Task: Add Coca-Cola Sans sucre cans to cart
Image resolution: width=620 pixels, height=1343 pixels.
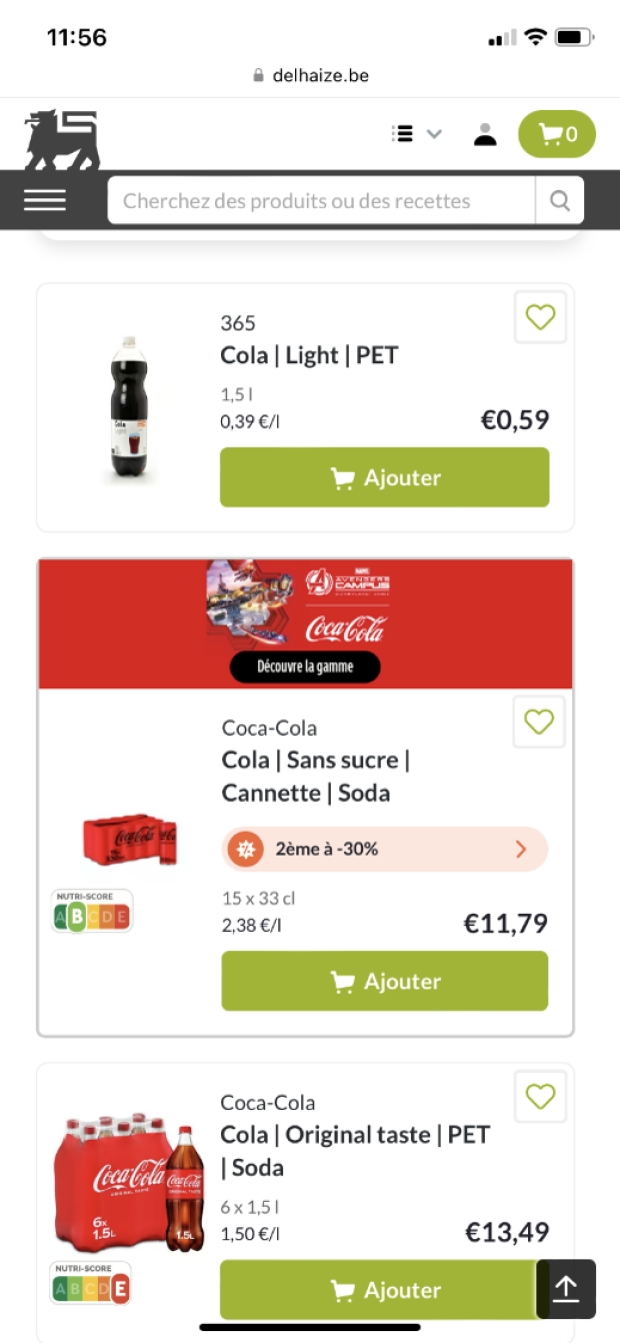Action: [x=384, y=981]
